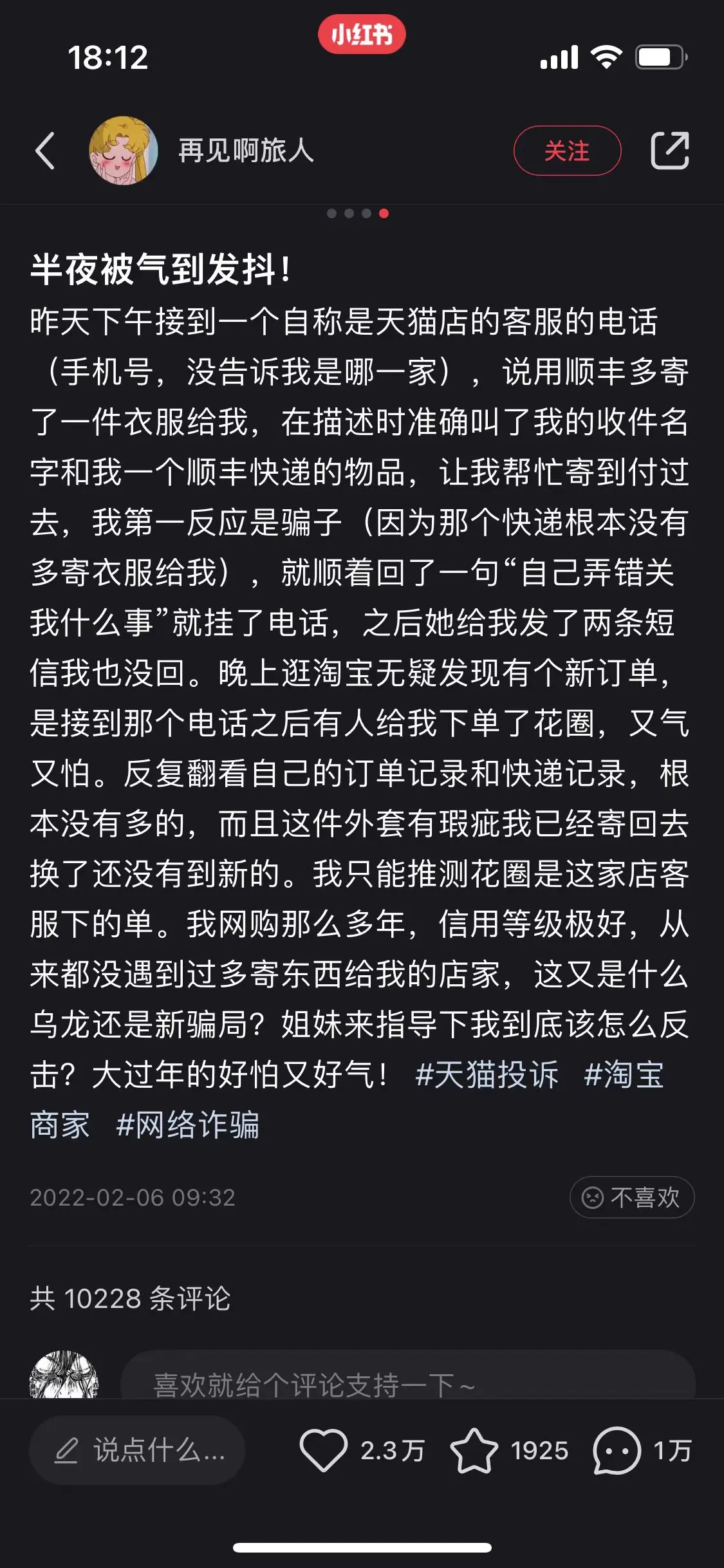Open the #天猫投诉 hashtag
The width and height of the screenshot is (724, 1568).
click(487, 1074)
